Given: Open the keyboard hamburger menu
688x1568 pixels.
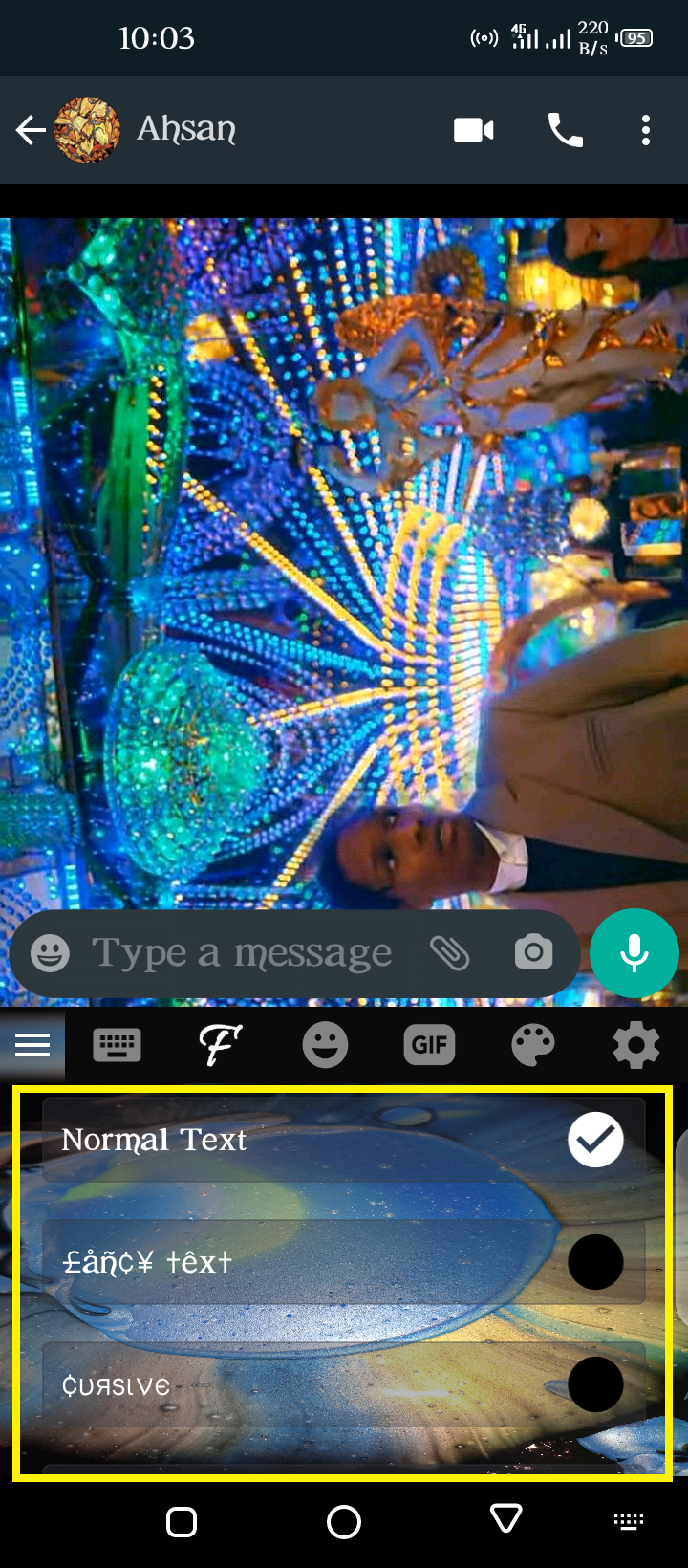Looking at the screenshot, I should pyautogui.click(x=32, y=1045).
